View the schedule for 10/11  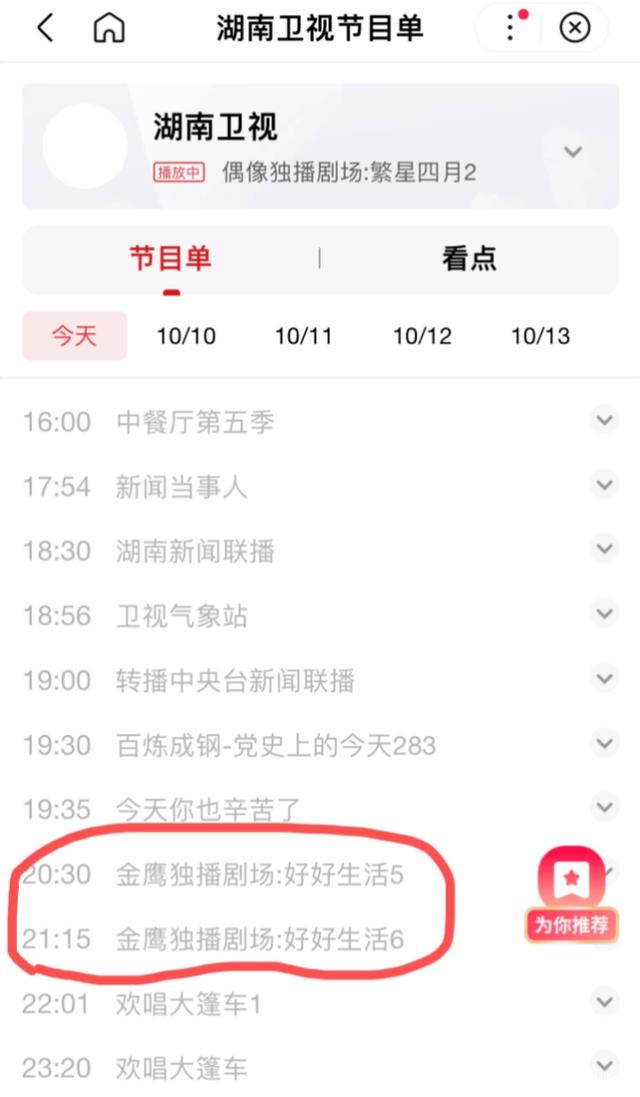pos(303,336)
